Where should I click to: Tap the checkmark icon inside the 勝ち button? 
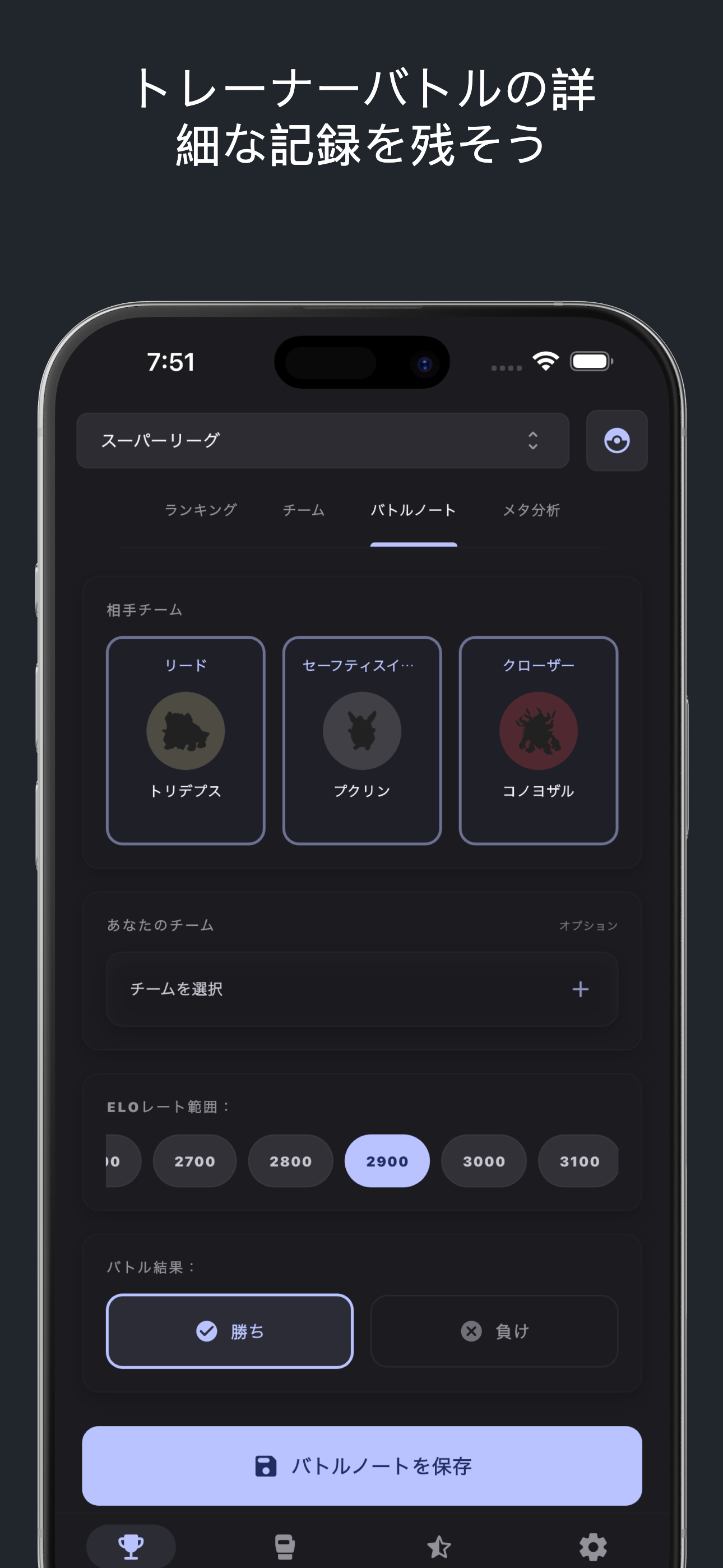[x=206, y=1332]
